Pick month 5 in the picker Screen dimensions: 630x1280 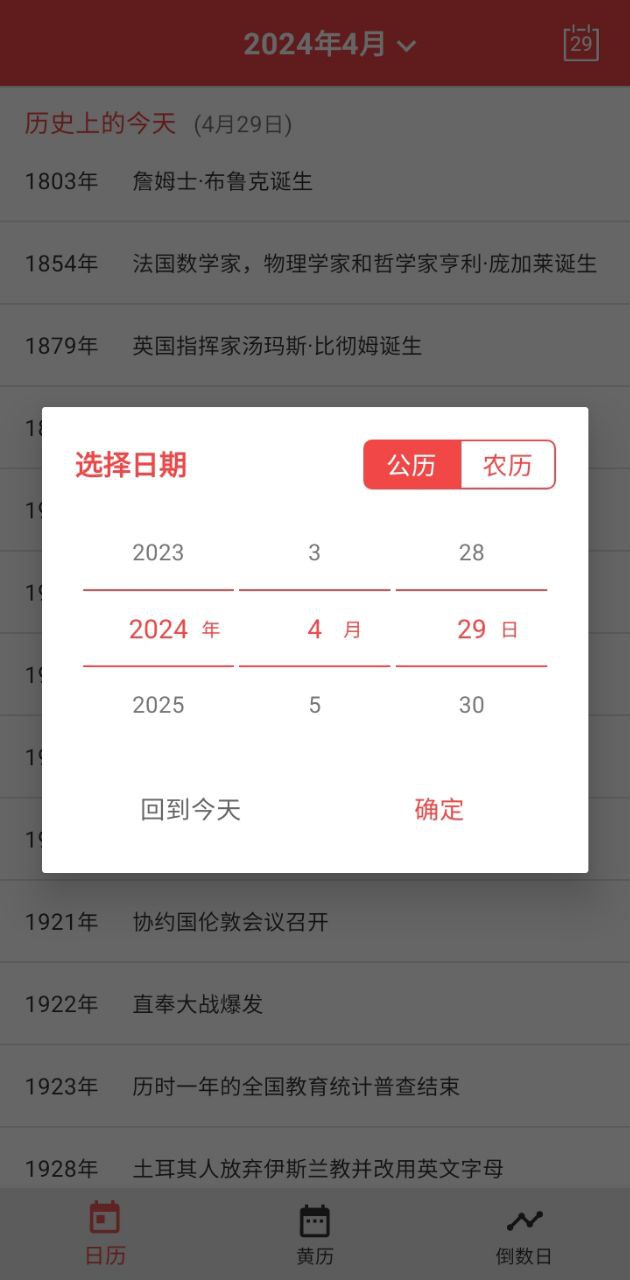[x=314, y=705]
